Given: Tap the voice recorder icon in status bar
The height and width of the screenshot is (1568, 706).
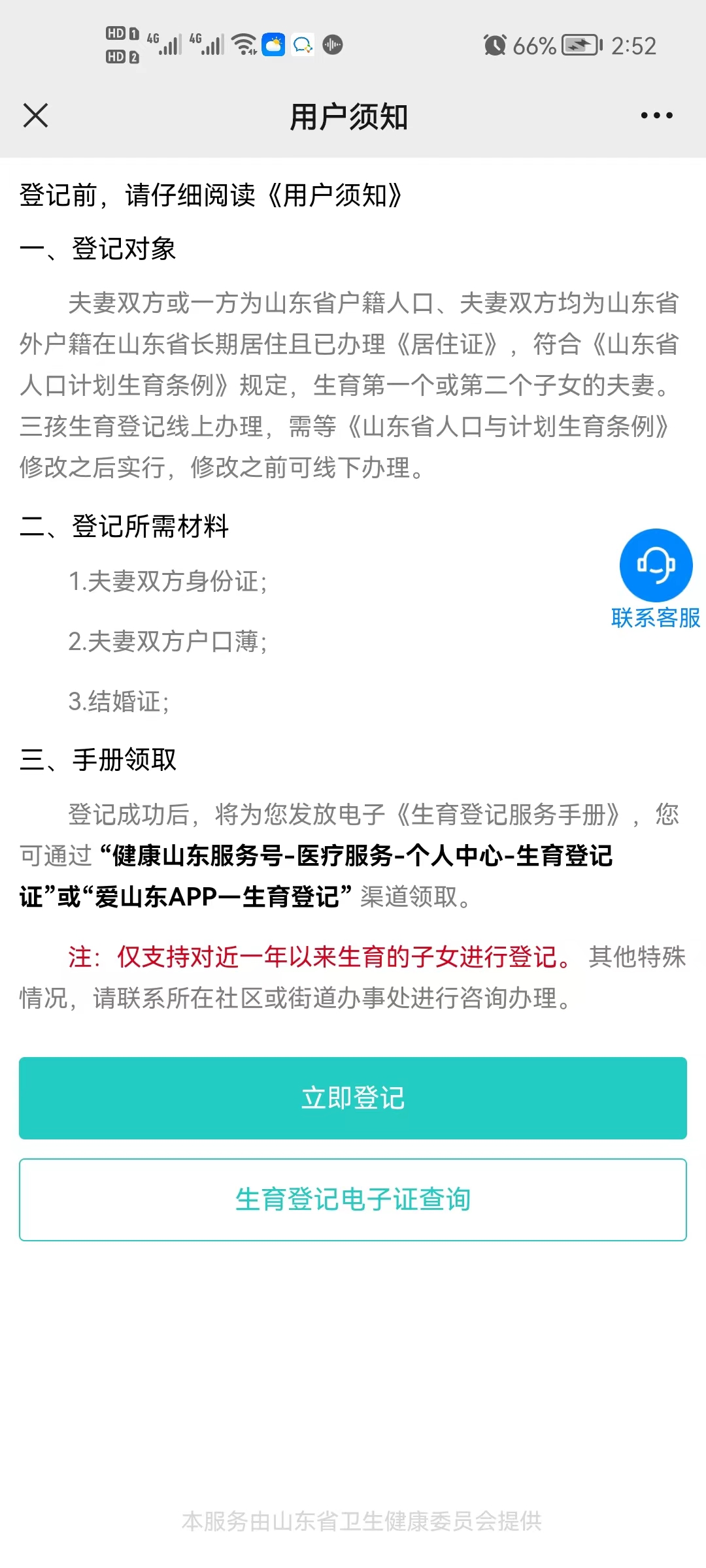Looking at the screenshot, I should (332, 44).
